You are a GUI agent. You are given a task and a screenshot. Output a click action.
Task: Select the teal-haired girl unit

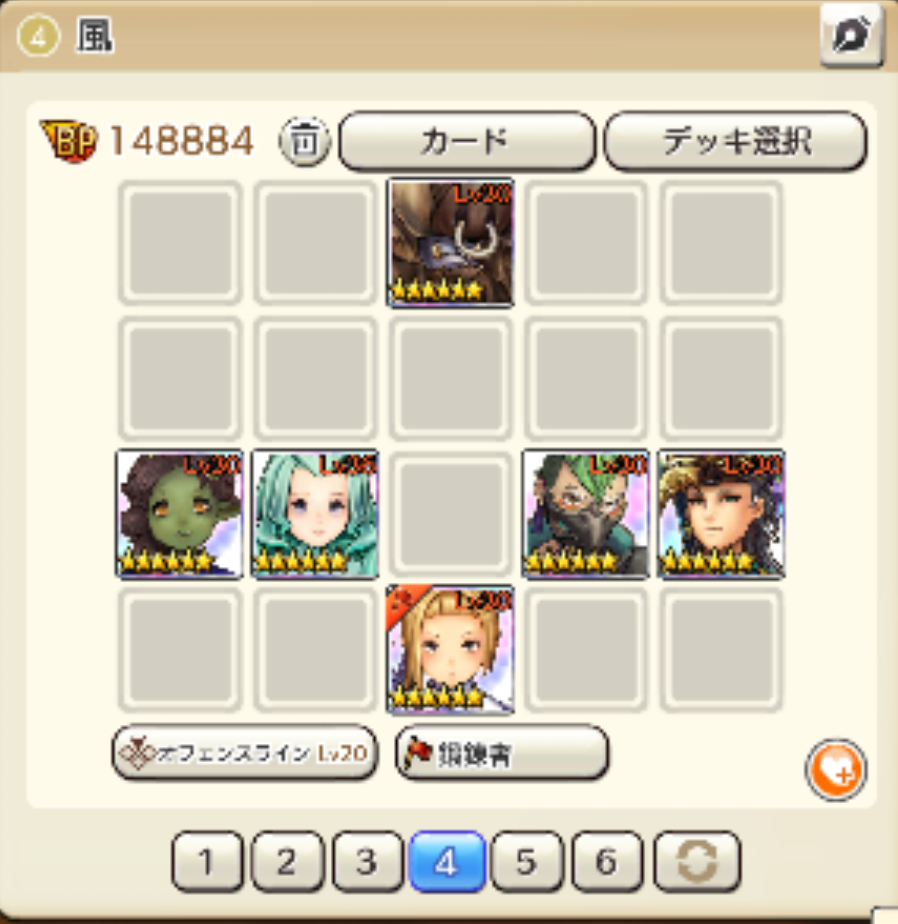(x=315, y=513)
